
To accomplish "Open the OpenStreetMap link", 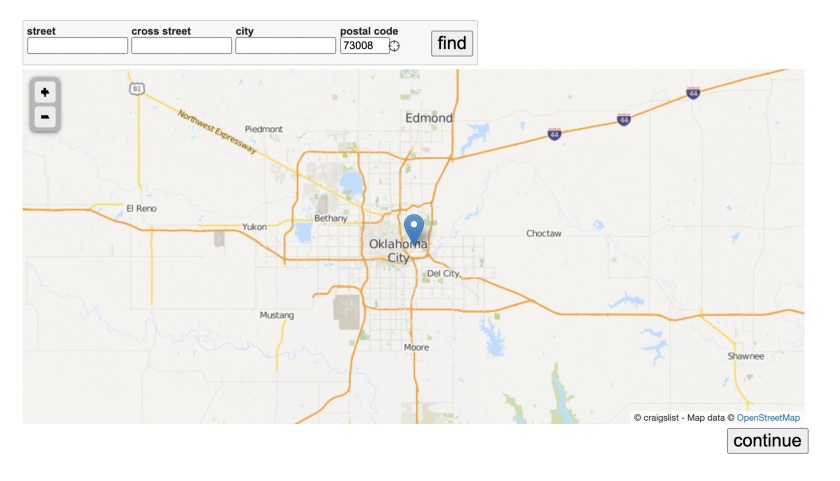I will click(x=768, y=418).
